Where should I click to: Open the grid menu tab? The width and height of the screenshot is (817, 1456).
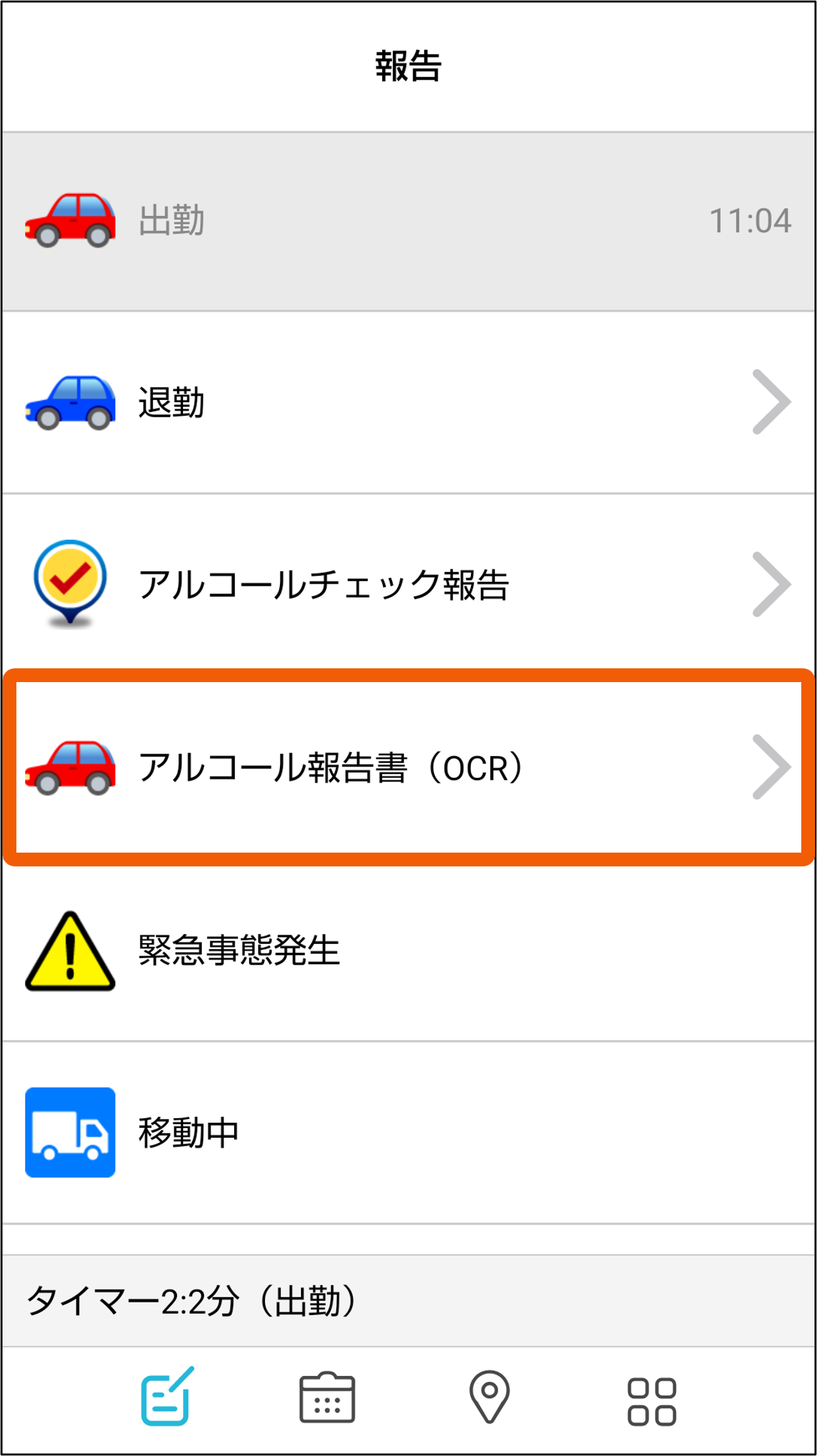pyautogui.click(x=652, y=1402)
